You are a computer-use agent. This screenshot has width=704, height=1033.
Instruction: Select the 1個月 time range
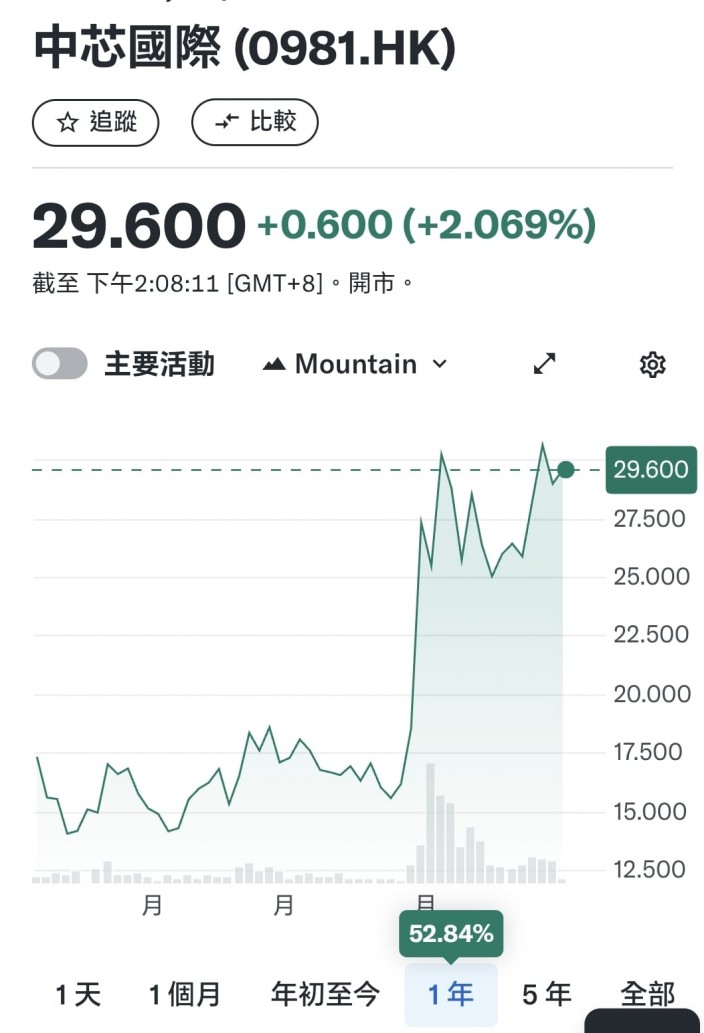[x=185, y=994]
